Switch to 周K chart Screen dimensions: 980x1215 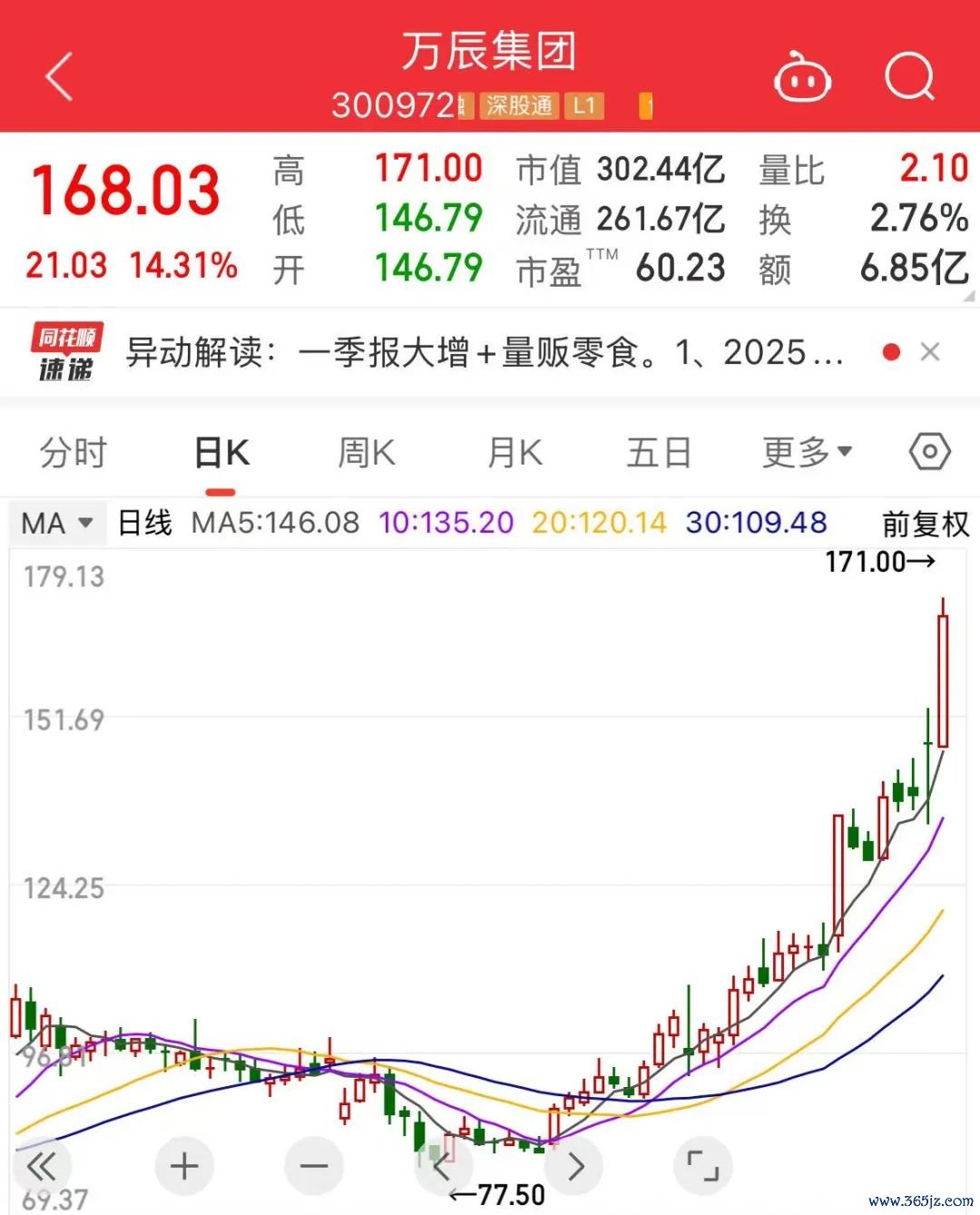click(x=367, y=452)
